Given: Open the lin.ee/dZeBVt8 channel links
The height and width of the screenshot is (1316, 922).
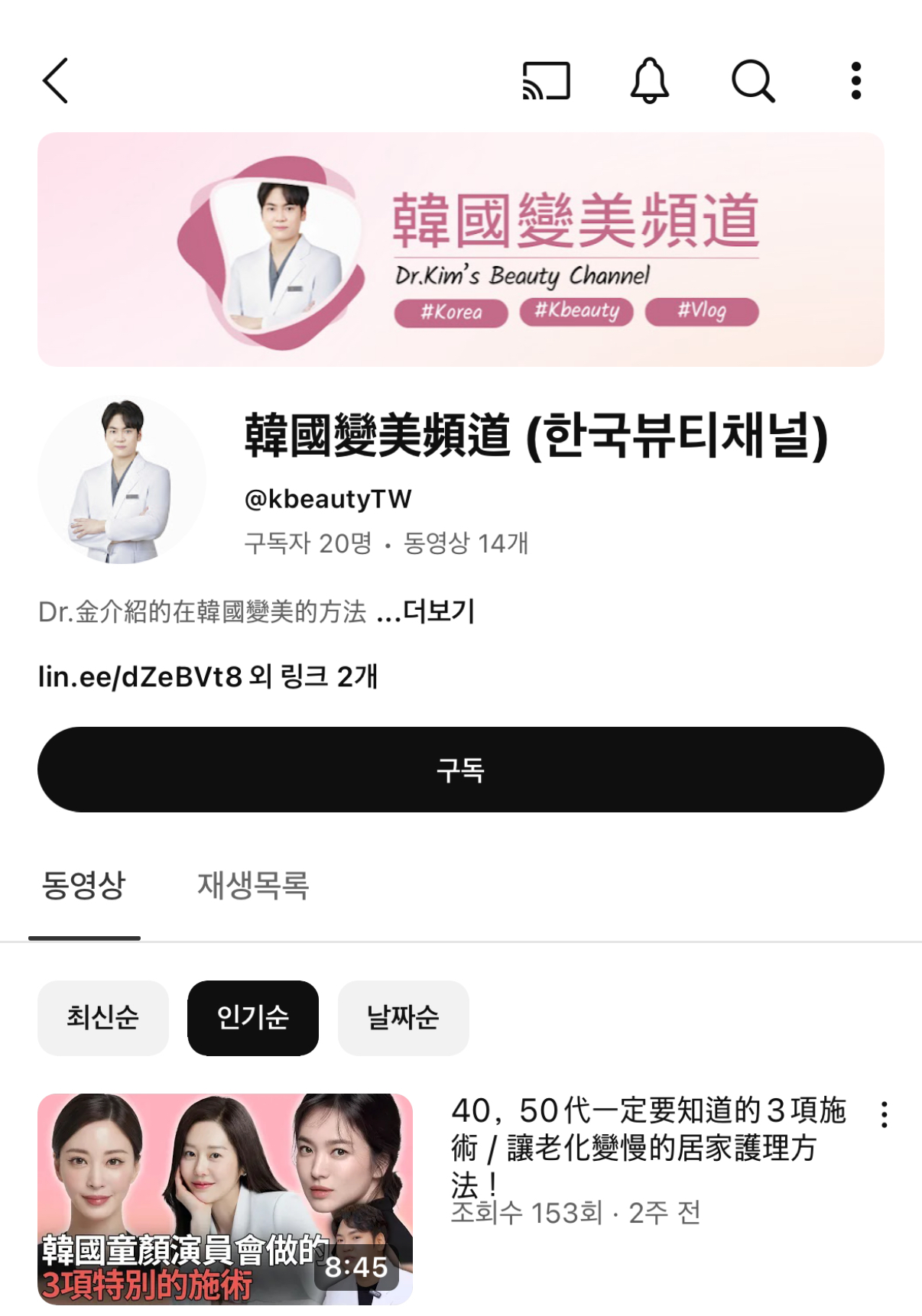Looking at the screenshot, I should [208, 676].
